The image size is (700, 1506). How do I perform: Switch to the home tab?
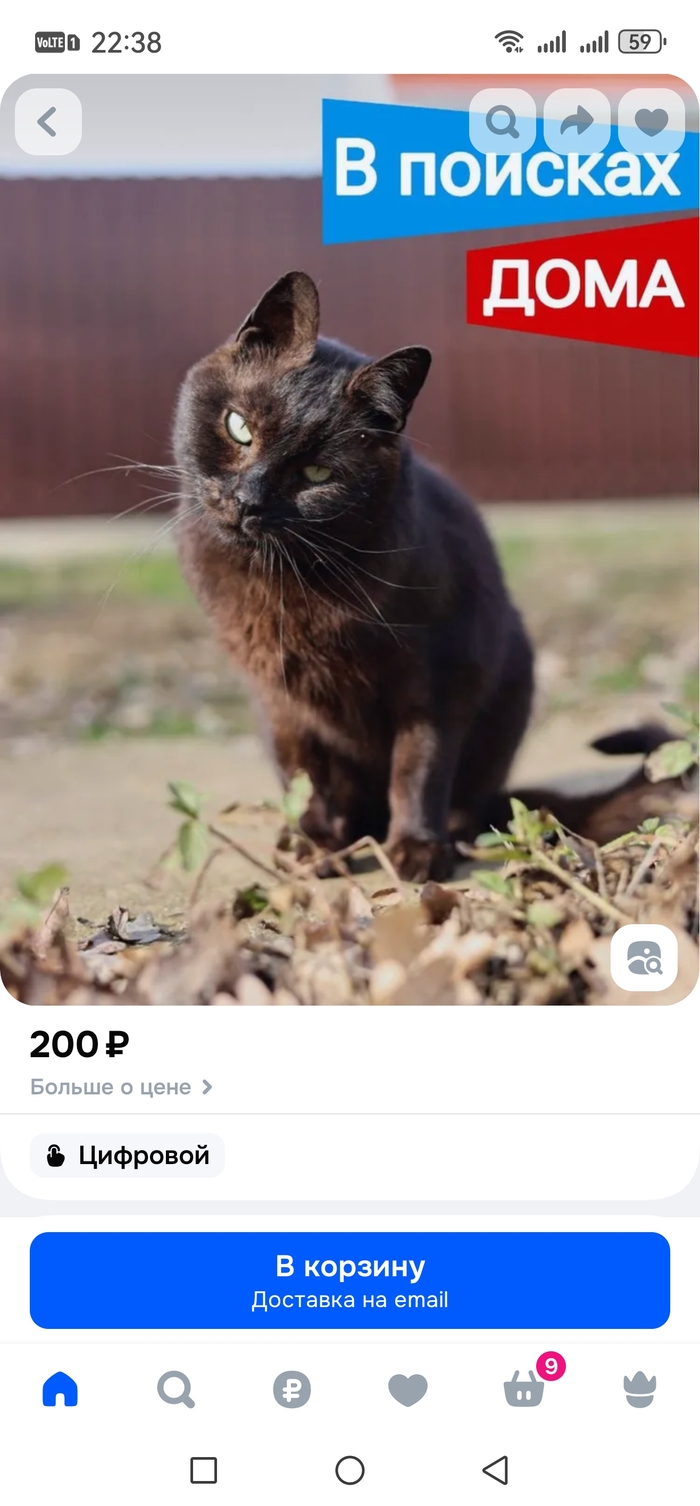pyautogui.click(x=60, y=1390)
